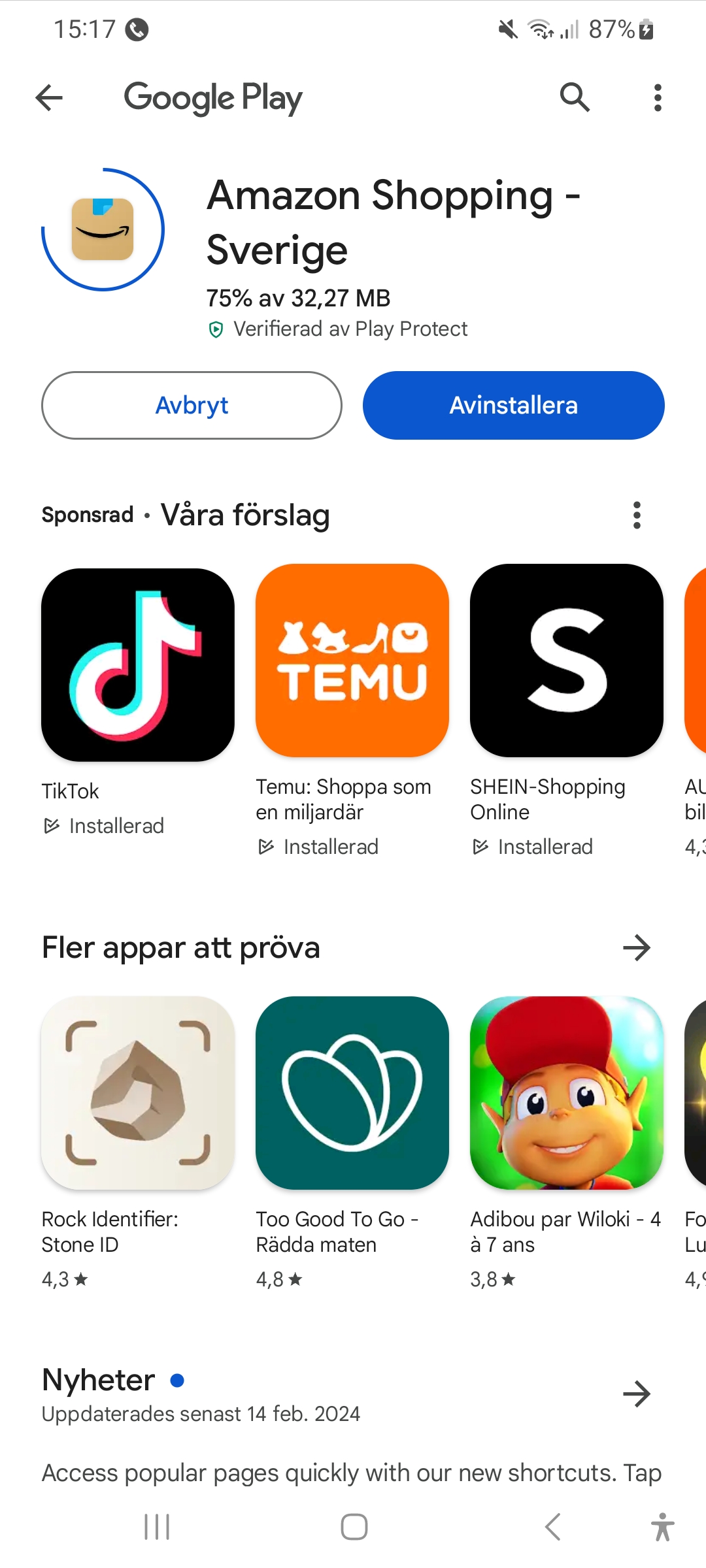Open Adibou par Wiloki app page
This screenshot has width=706, height=1568.
tap(567, 1093)
